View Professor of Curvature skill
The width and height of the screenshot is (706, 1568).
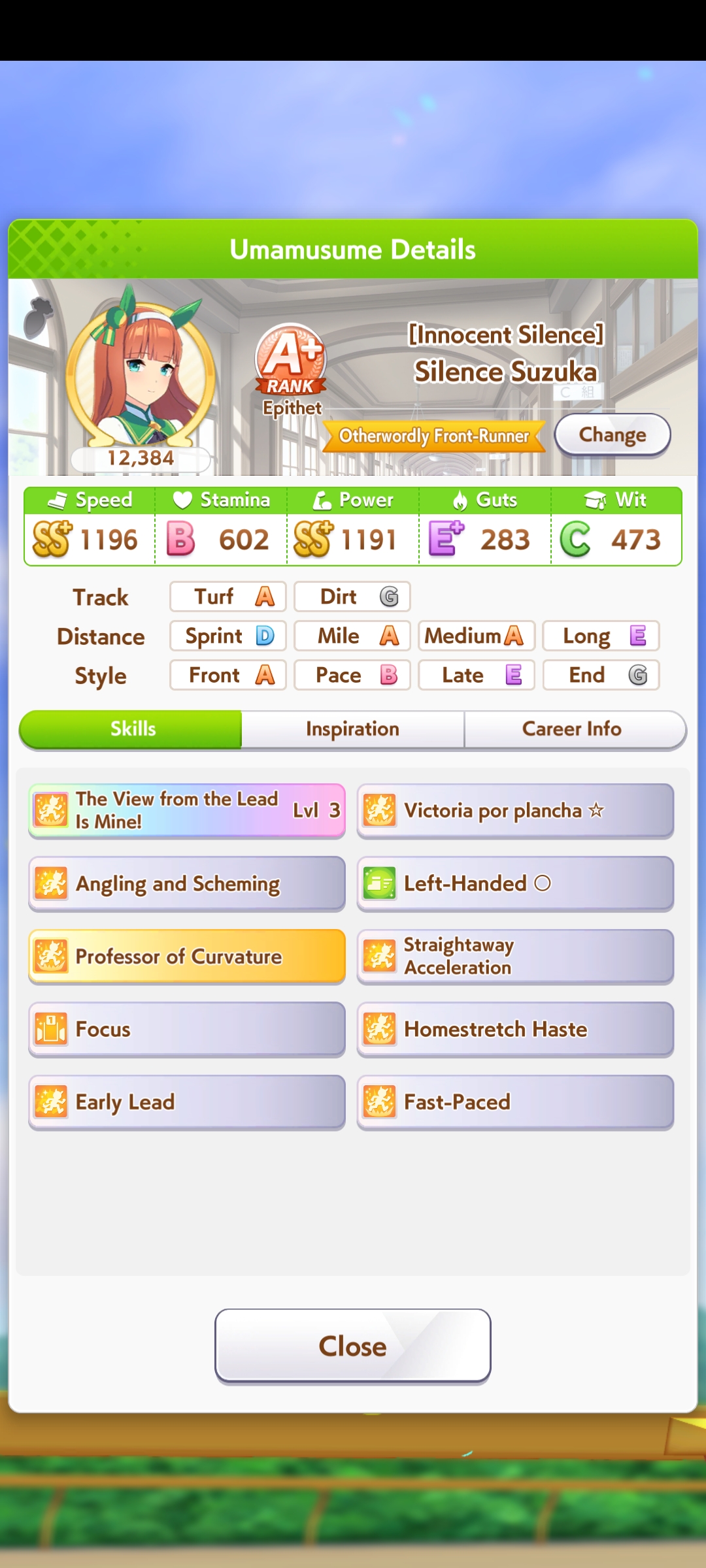186,956
